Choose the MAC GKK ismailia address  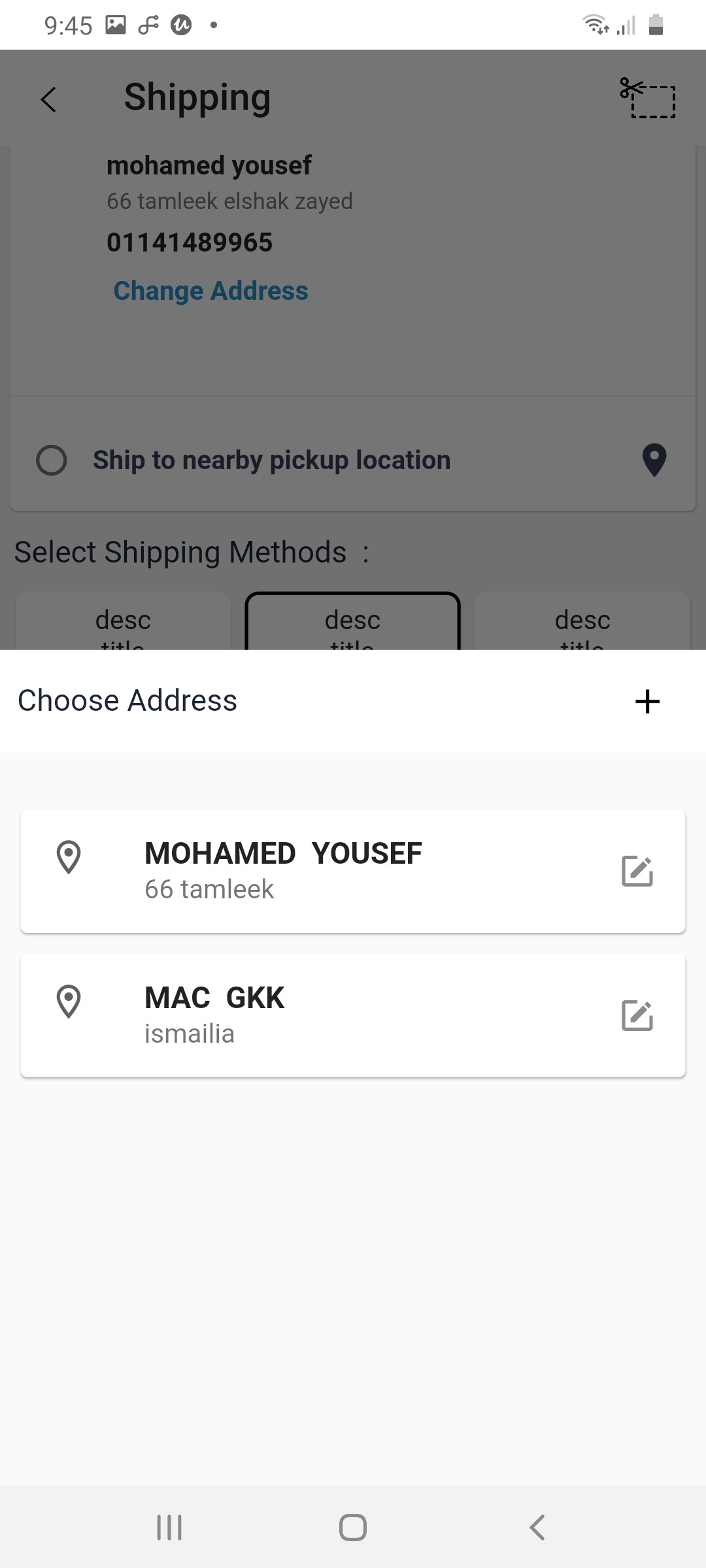pyautogui.click(x=353, y=1015)
